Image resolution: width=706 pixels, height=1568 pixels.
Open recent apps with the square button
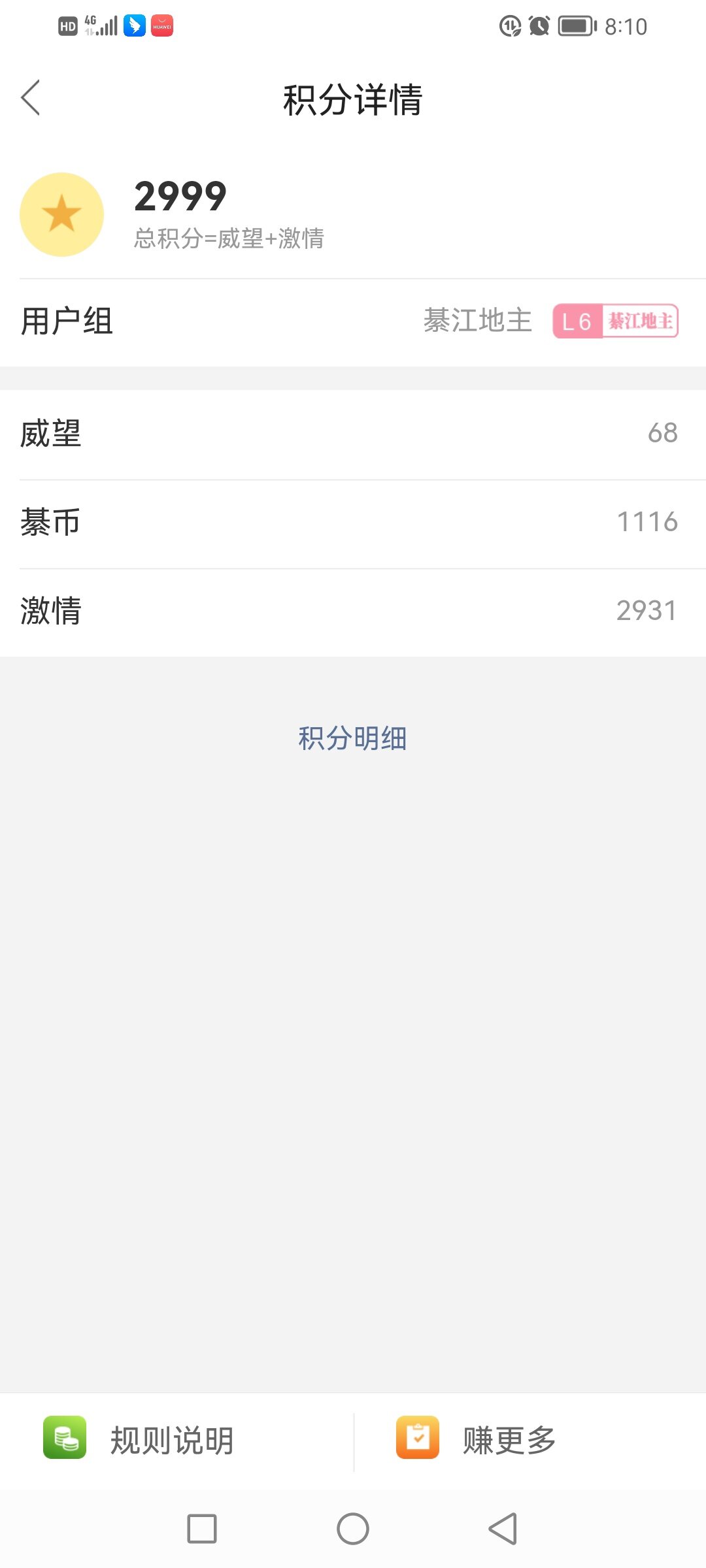point(202,1529)
